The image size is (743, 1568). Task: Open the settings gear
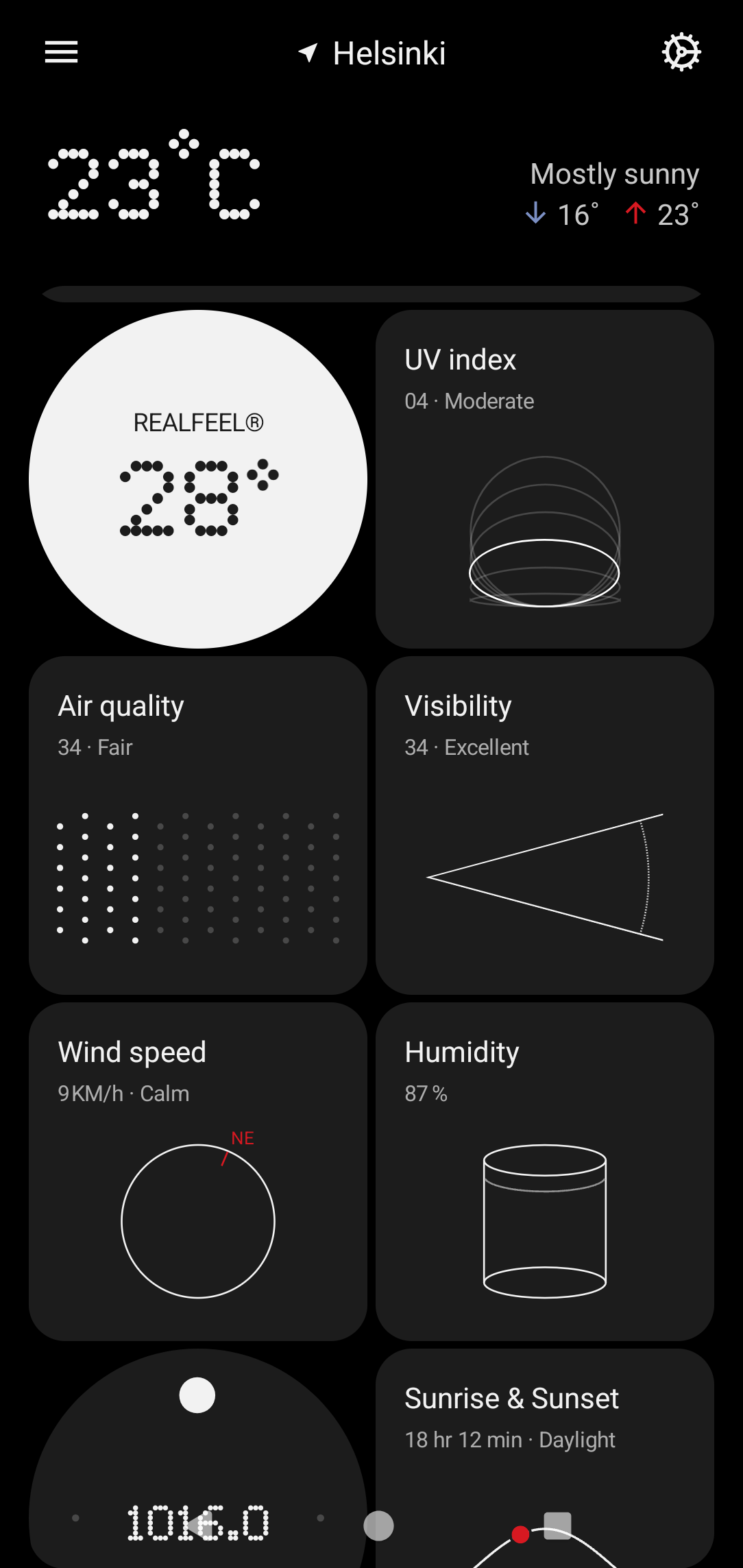(681, 52)
